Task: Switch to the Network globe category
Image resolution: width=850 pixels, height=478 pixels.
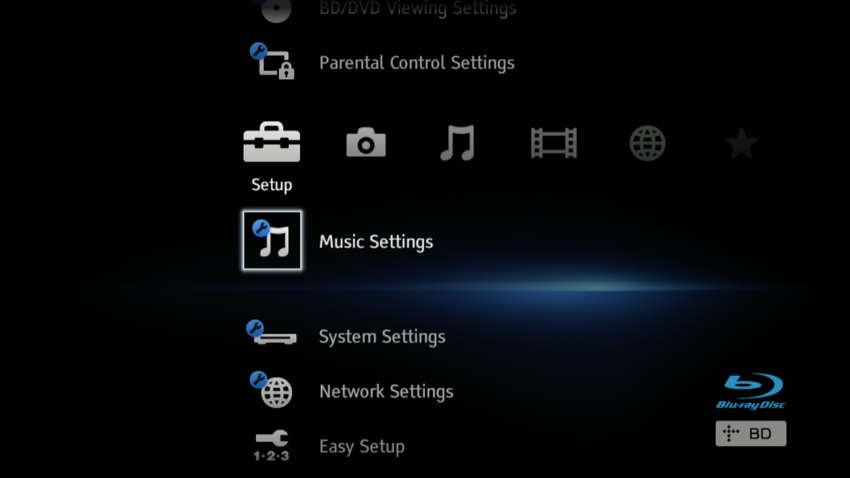Action: tap(647, 144)
